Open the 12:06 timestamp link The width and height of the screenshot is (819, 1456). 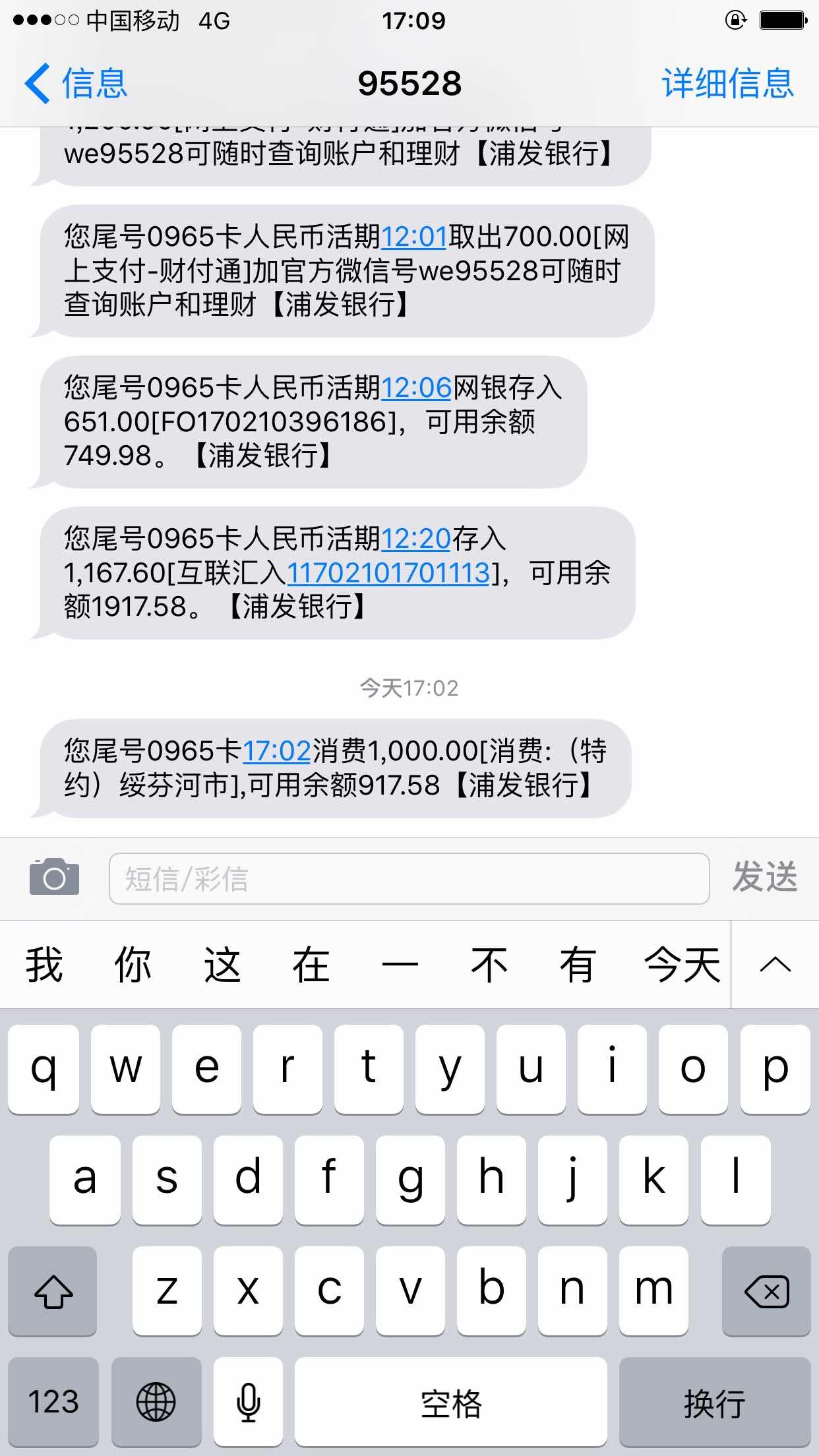pyautogui.click(x=415, y=389)
